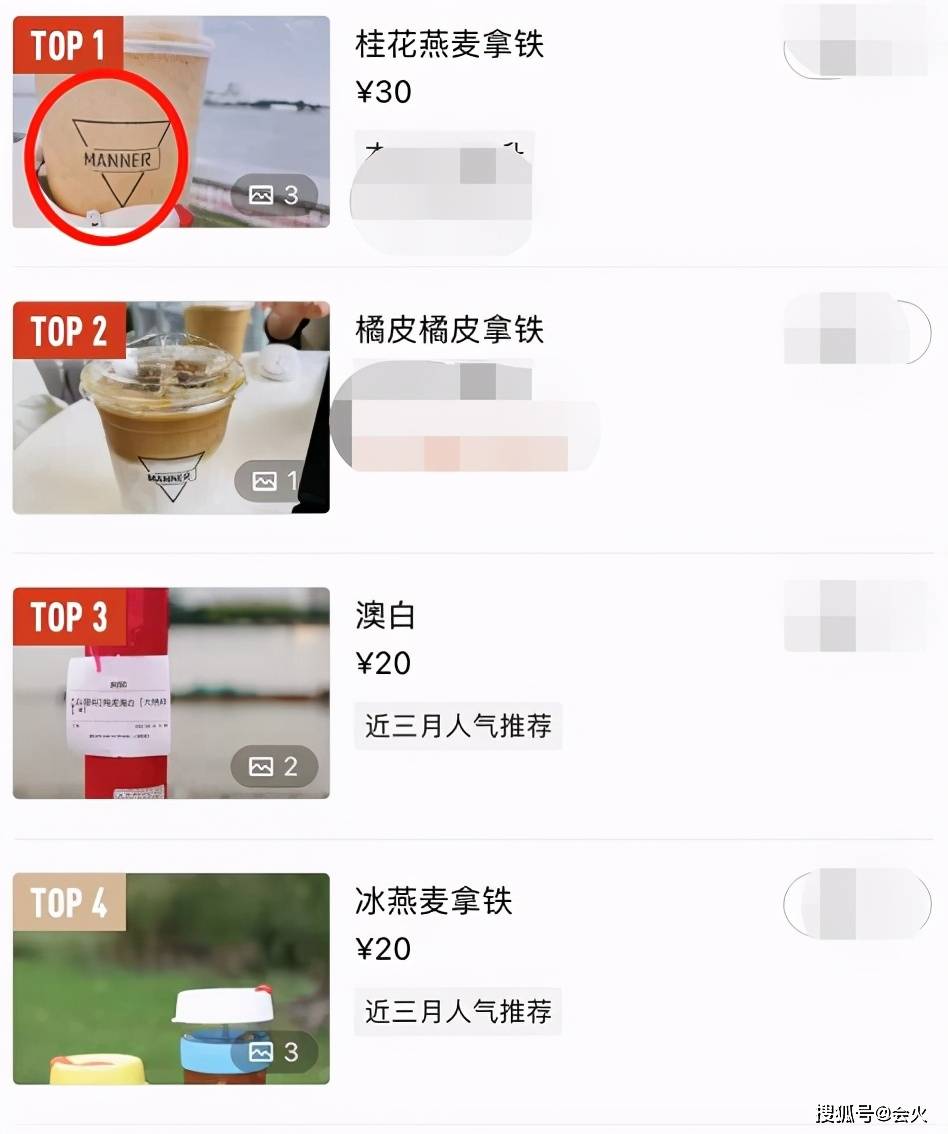View the 橘皮橘皮拿铁 TOP 2 picture
Viewport: 948px width, 1134px height.
coord(171,408)
